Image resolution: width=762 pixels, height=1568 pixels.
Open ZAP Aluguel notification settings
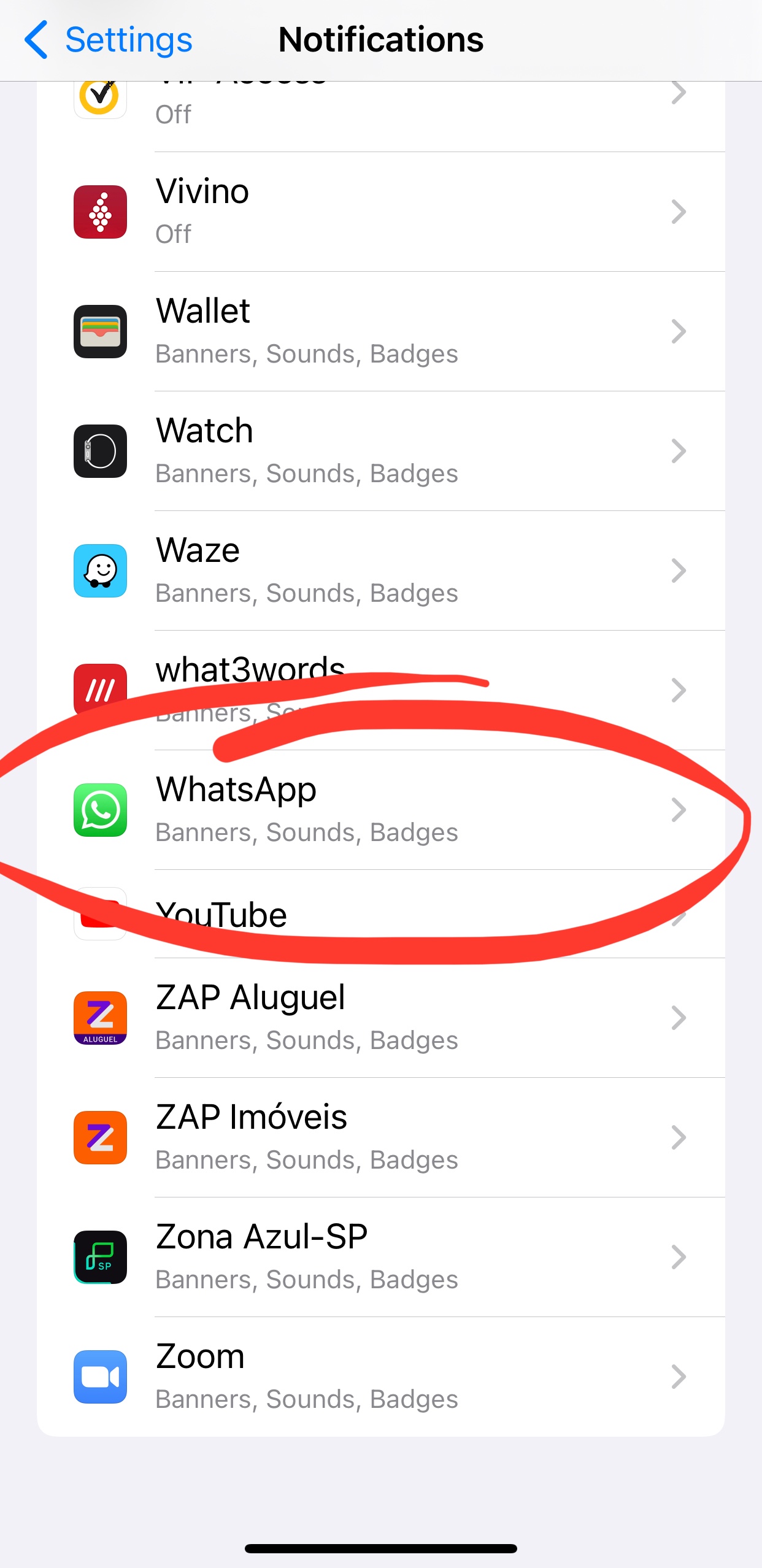pyautogui.click(x=380, y=1018)
